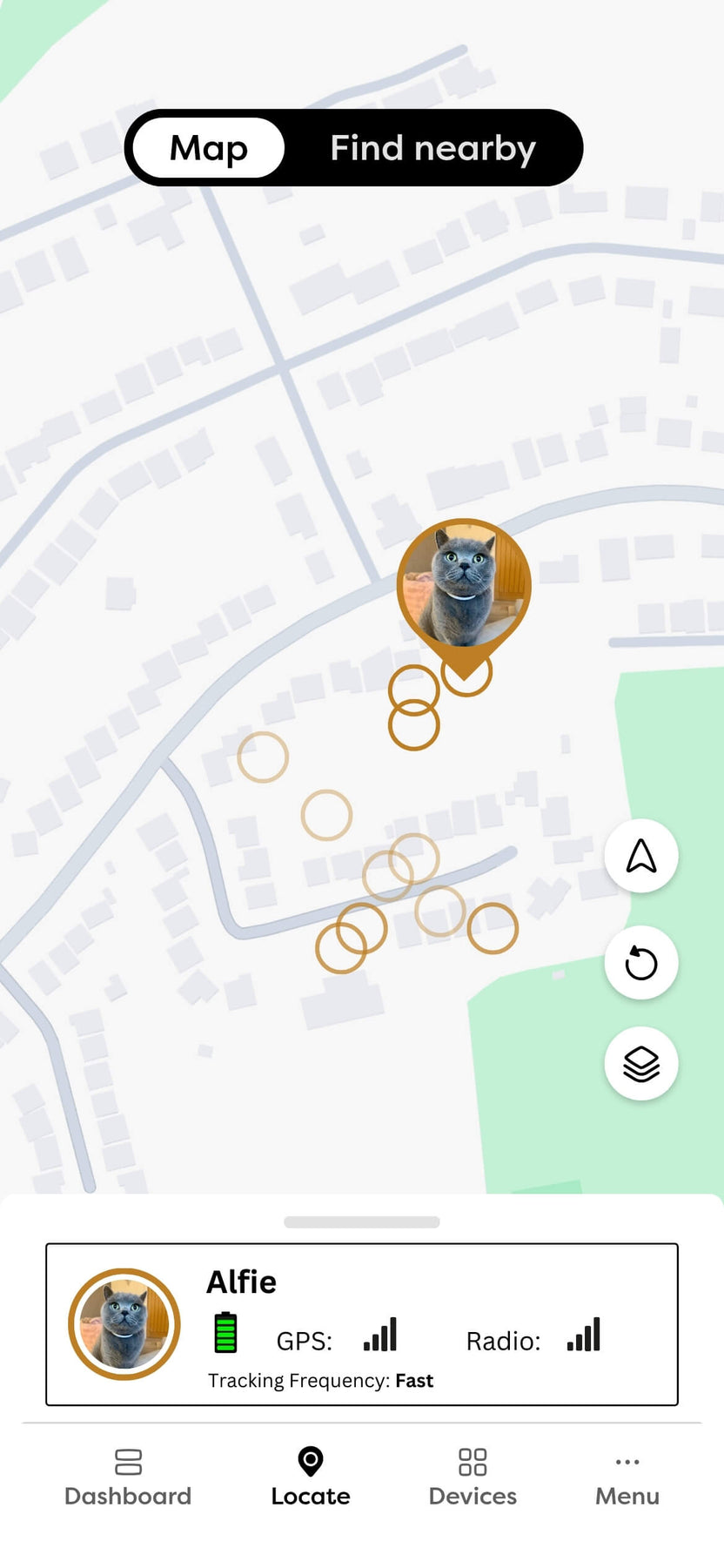Tap Alfie's circular profile photo
The image size is (724, 1568).
(x=124, y=1324)
